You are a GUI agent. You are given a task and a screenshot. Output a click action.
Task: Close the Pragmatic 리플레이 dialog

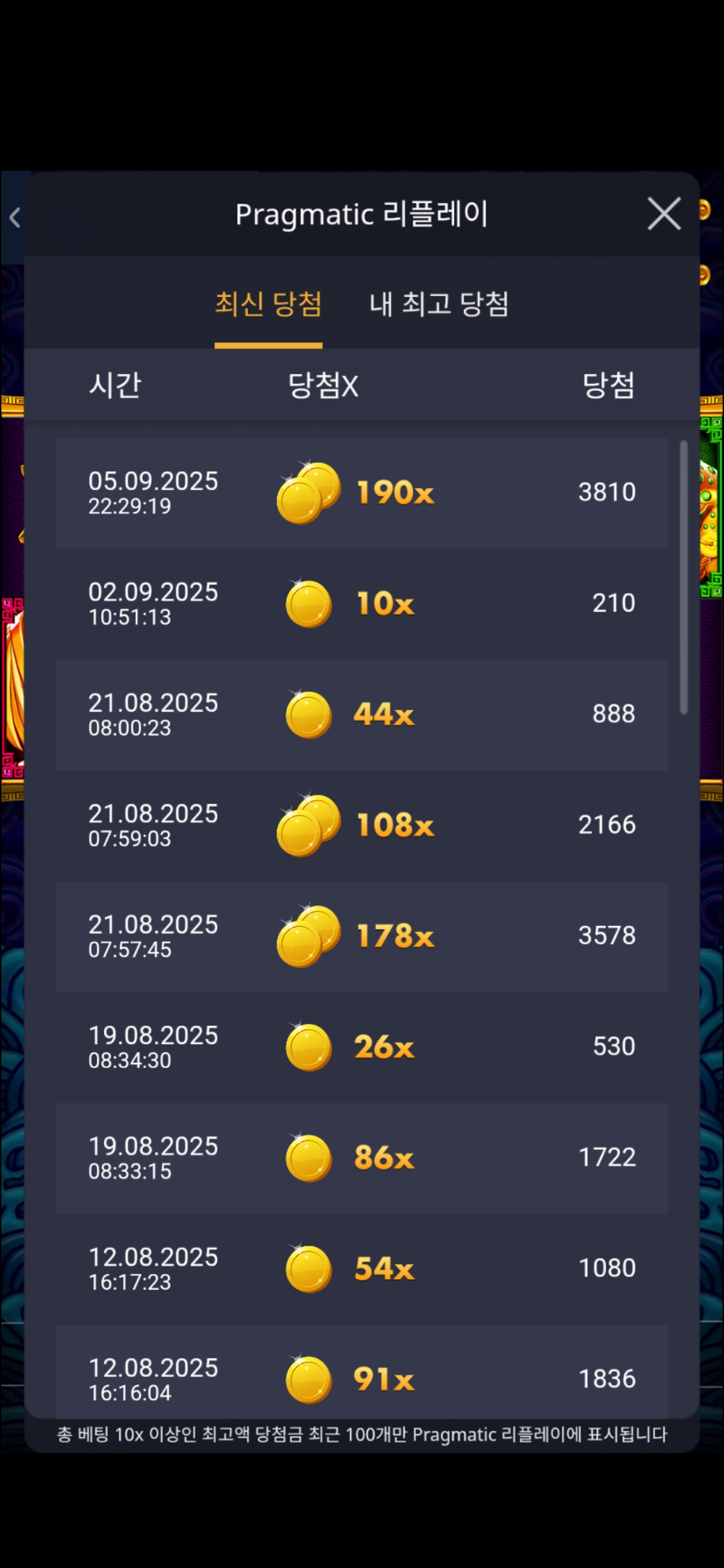664,214
